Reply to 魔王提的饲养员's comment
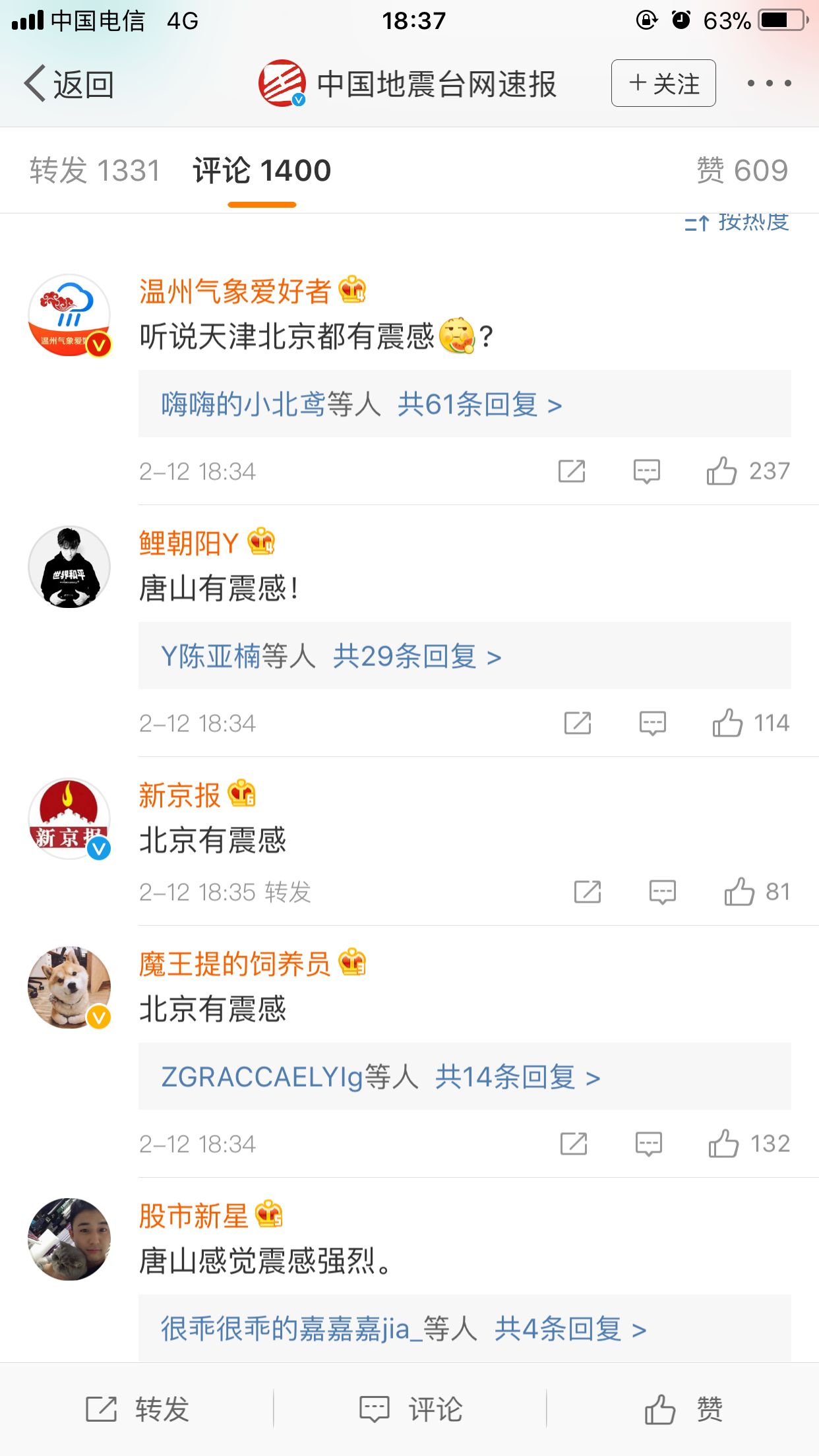Viewport: 819px width, 1456px height. 648,1144
